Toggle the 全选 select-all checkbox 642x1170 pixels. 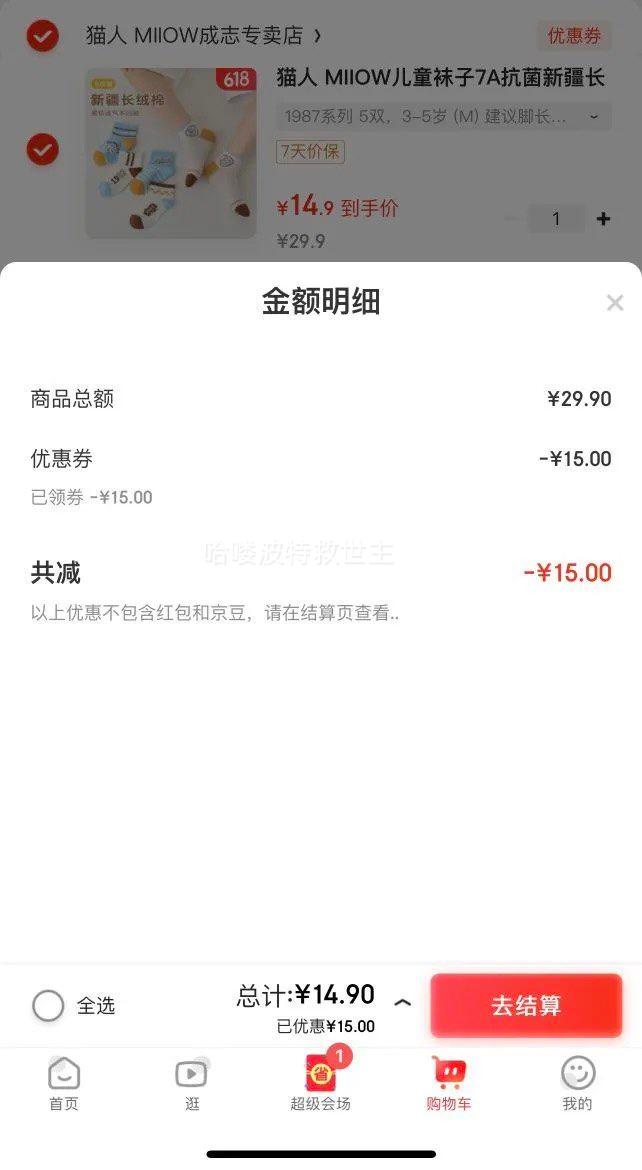pos(48,1005)
